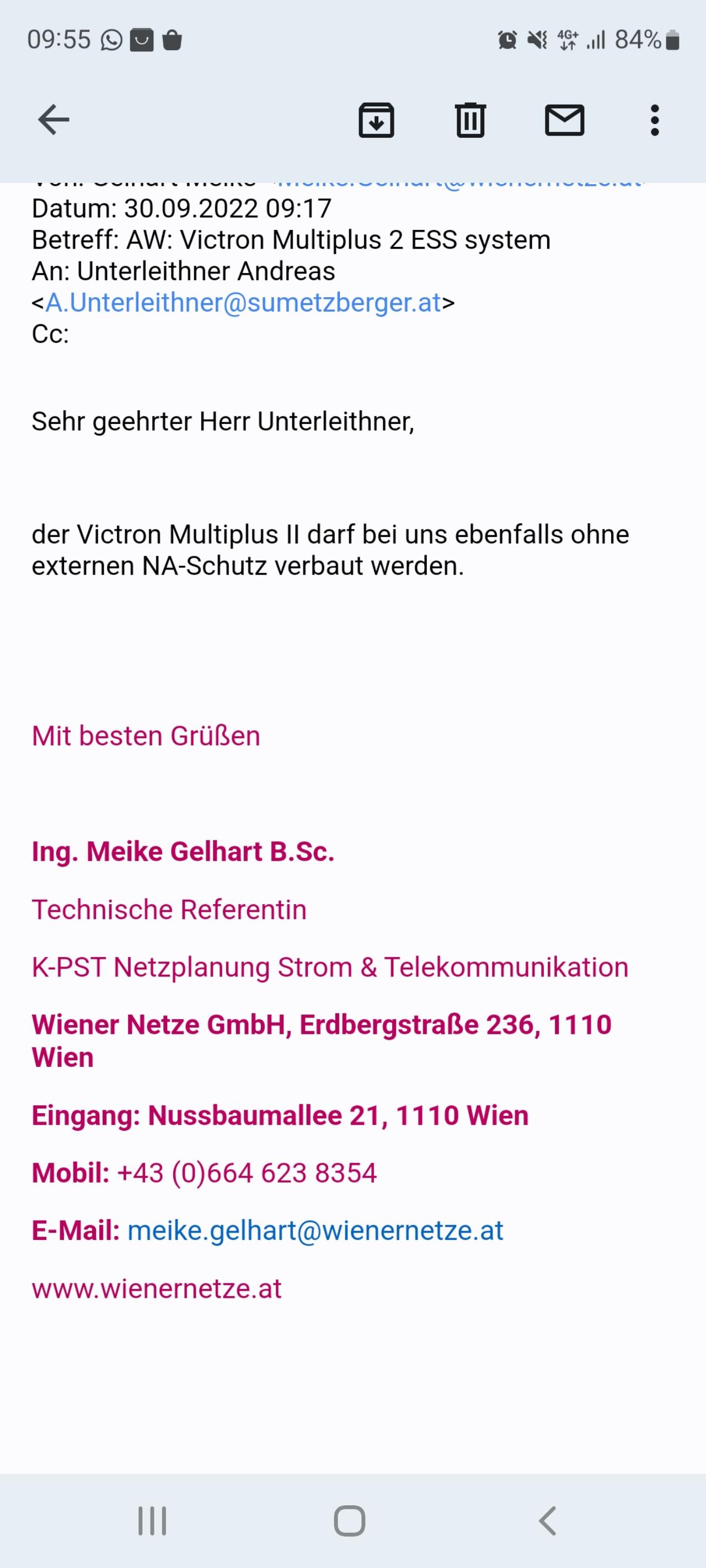Open the system recent apps button
Screen dimensions: 706x1568
tap(152, 1521)
